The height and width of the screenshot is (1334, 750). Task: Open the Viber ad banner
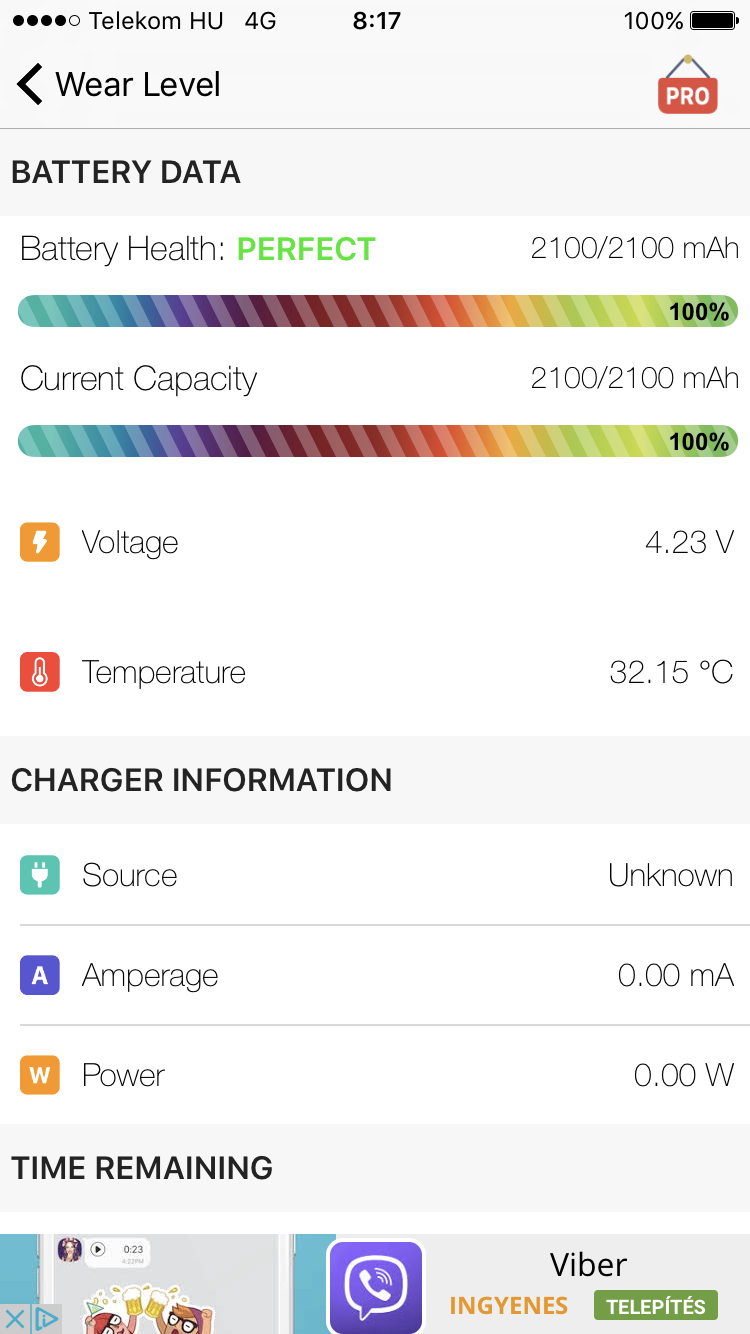pos(375,1284)
